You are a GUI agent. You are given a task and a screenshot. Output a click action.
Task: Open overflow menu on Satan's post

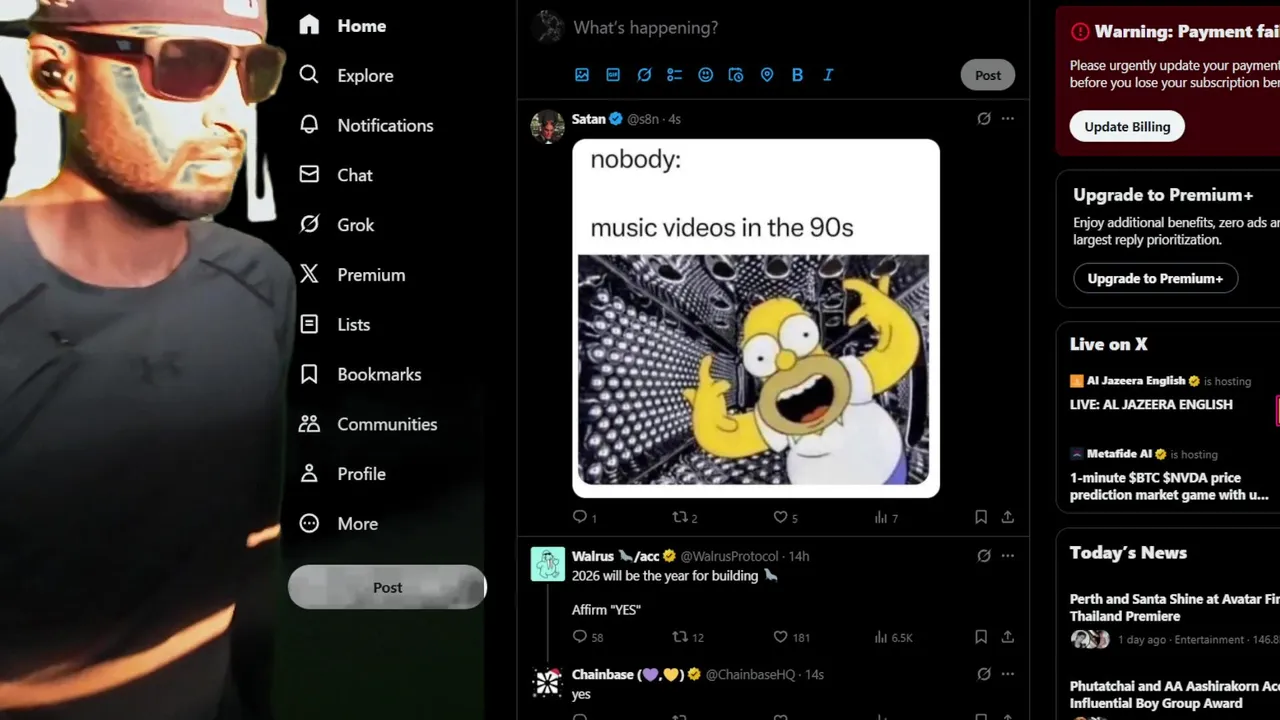pyautogui.click(x=1007, y=119)
